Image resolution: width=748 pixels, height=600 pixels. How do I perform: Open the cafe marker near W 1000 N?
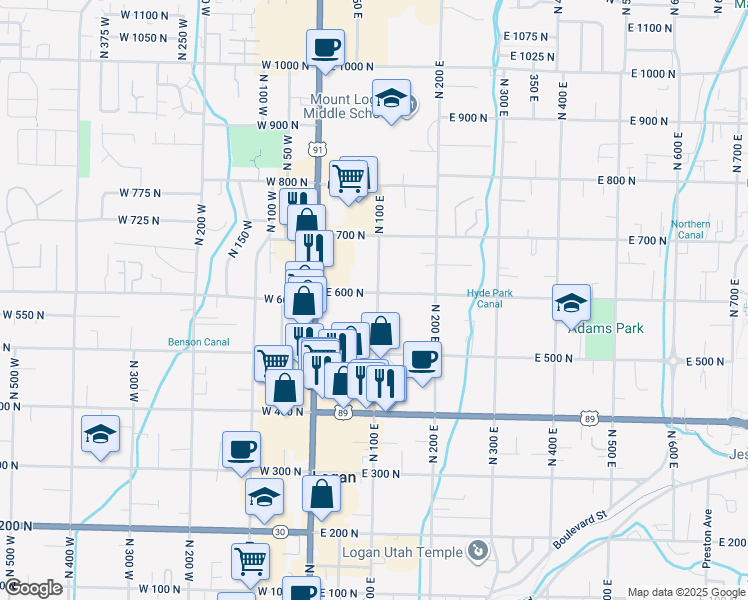pos(325,47)
